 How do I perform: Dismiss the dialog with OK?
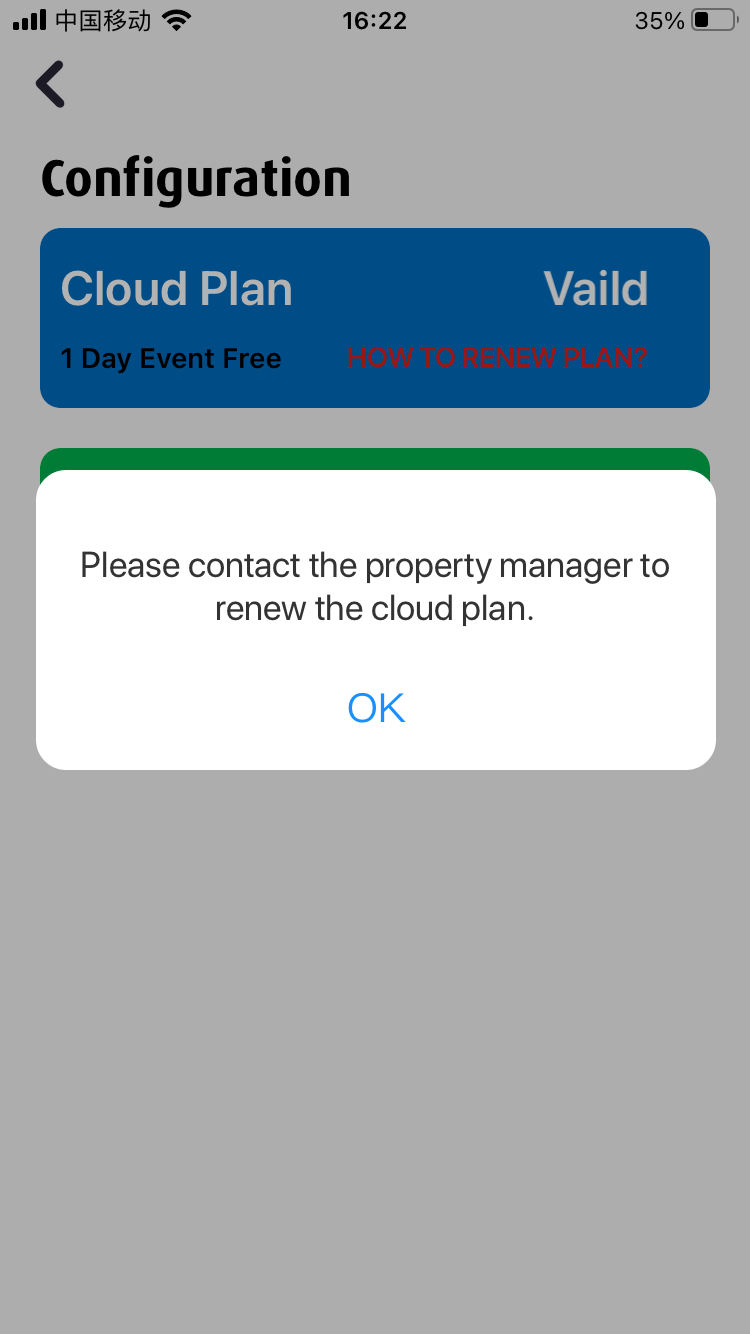(376, 708)
